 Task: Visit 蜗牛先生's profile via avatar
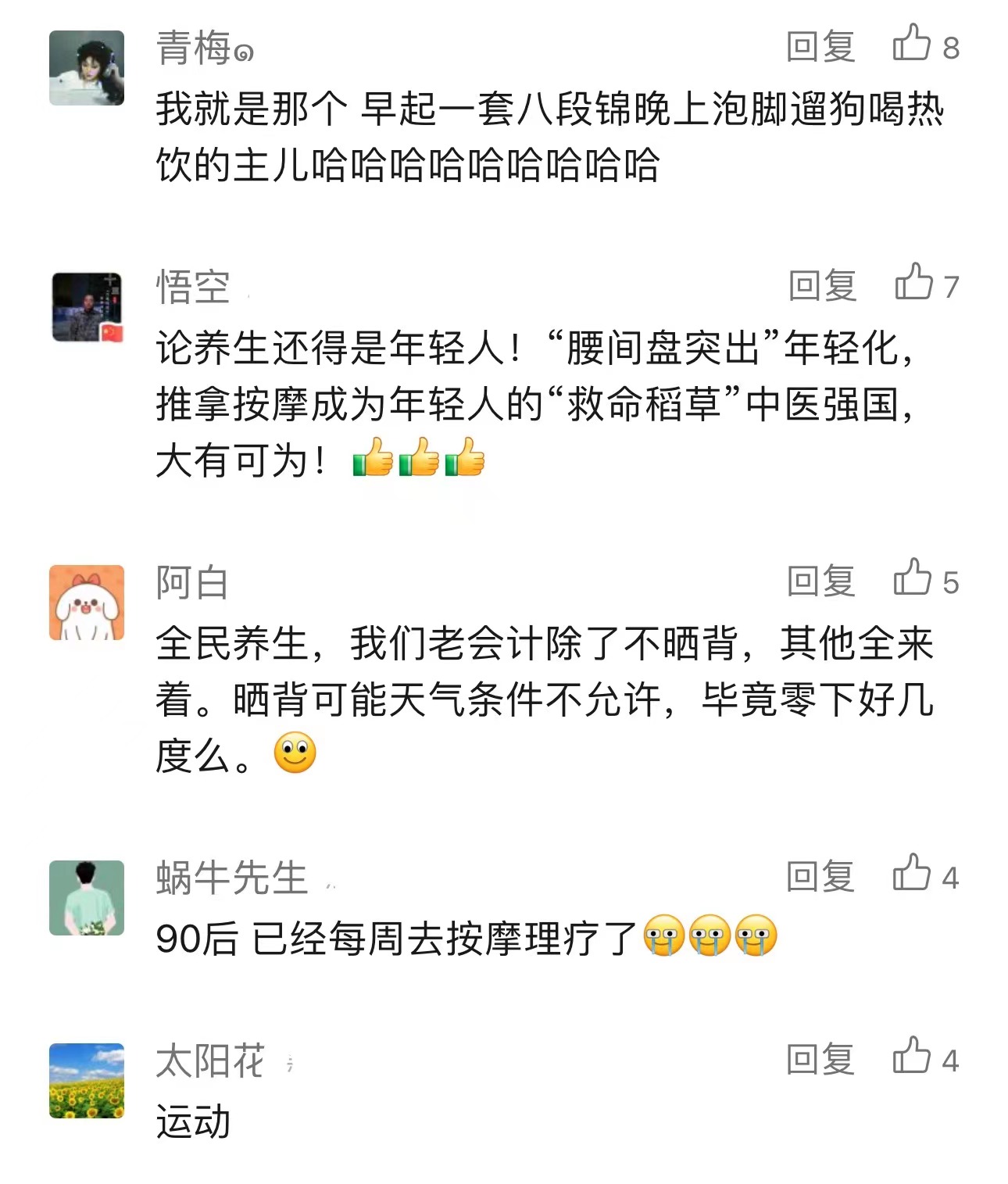click(x=87, y=898)
